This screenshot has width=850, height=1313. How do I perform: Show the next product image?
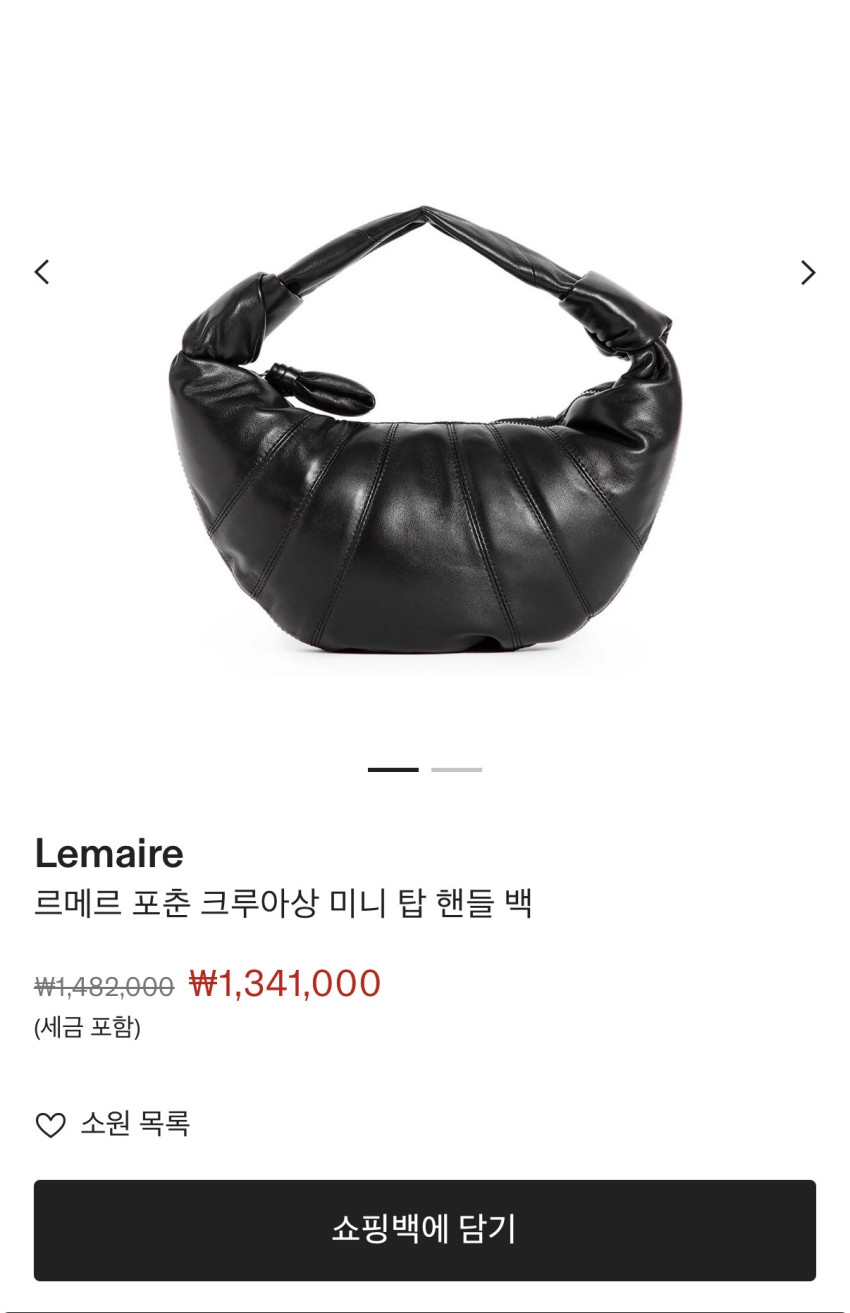tap(807, 273)
